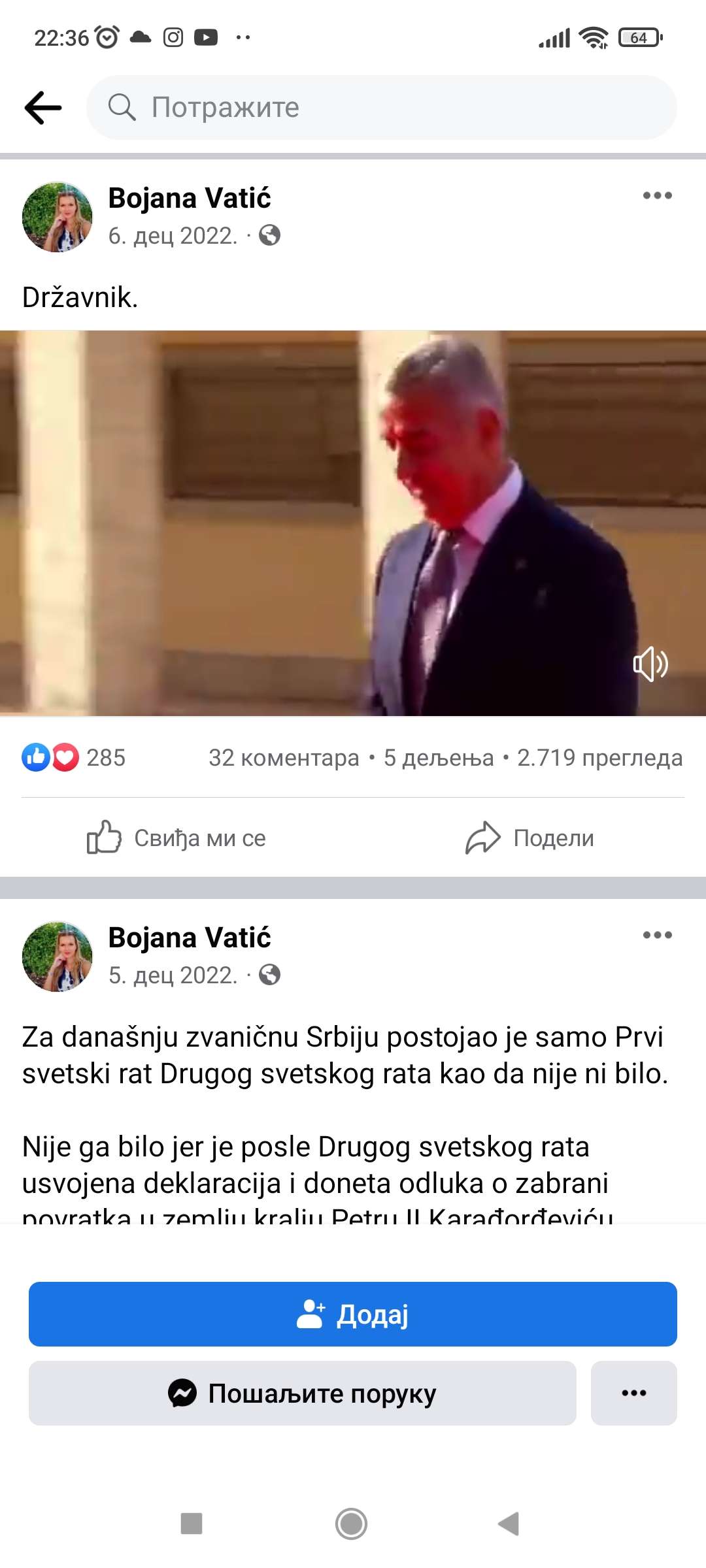Tap Пошаљите поруку to message her
The image size is (706, 1568).
point(303,1393)
